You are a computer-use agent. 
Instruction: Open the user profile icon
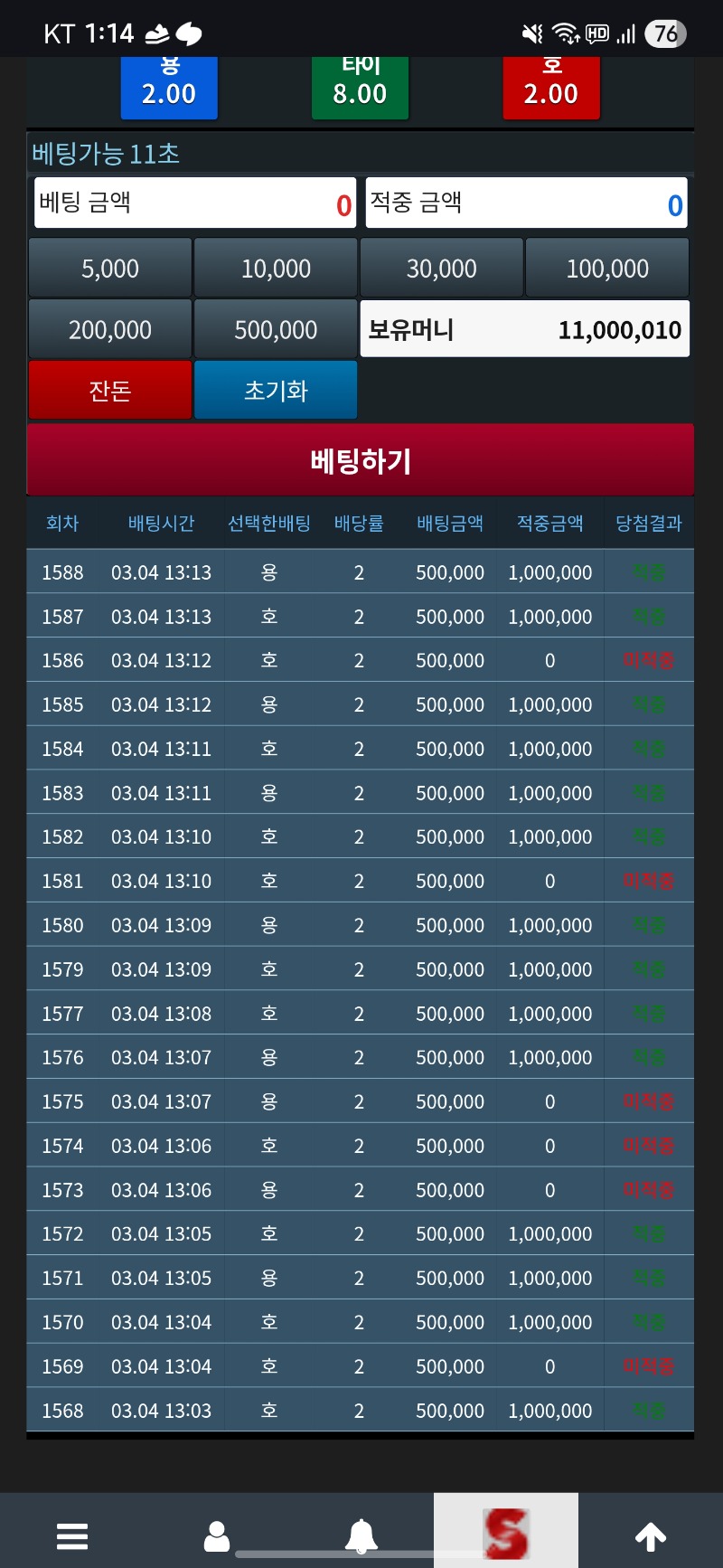pyautogui.click(x=217, y=1535)
